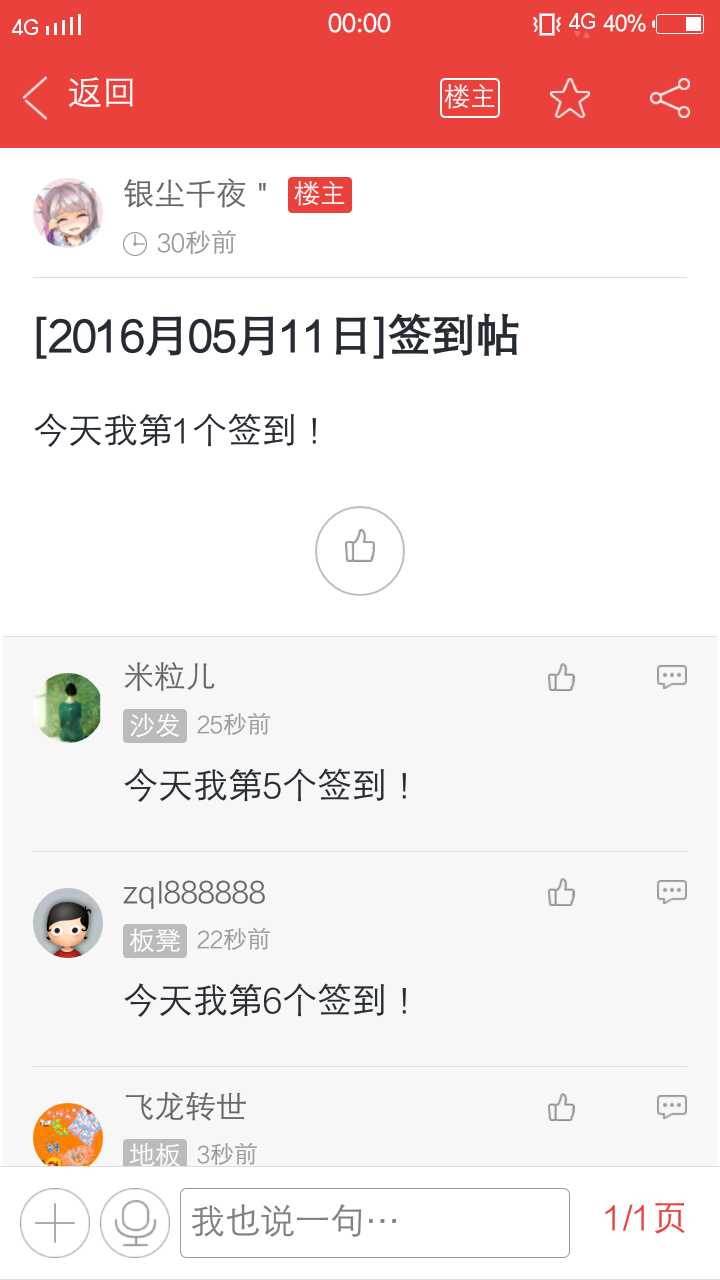Like 飞龙转世's reply
Screen dimensions: 720x1280
[562, 1107]
